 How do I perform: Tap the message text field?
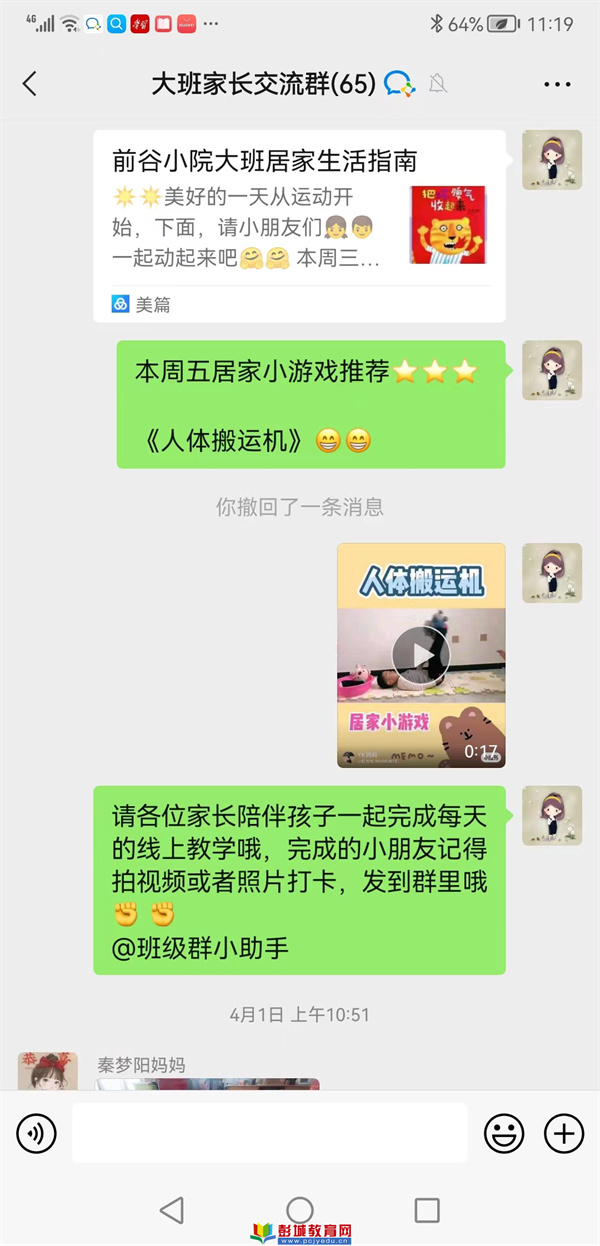[269, 1133]
